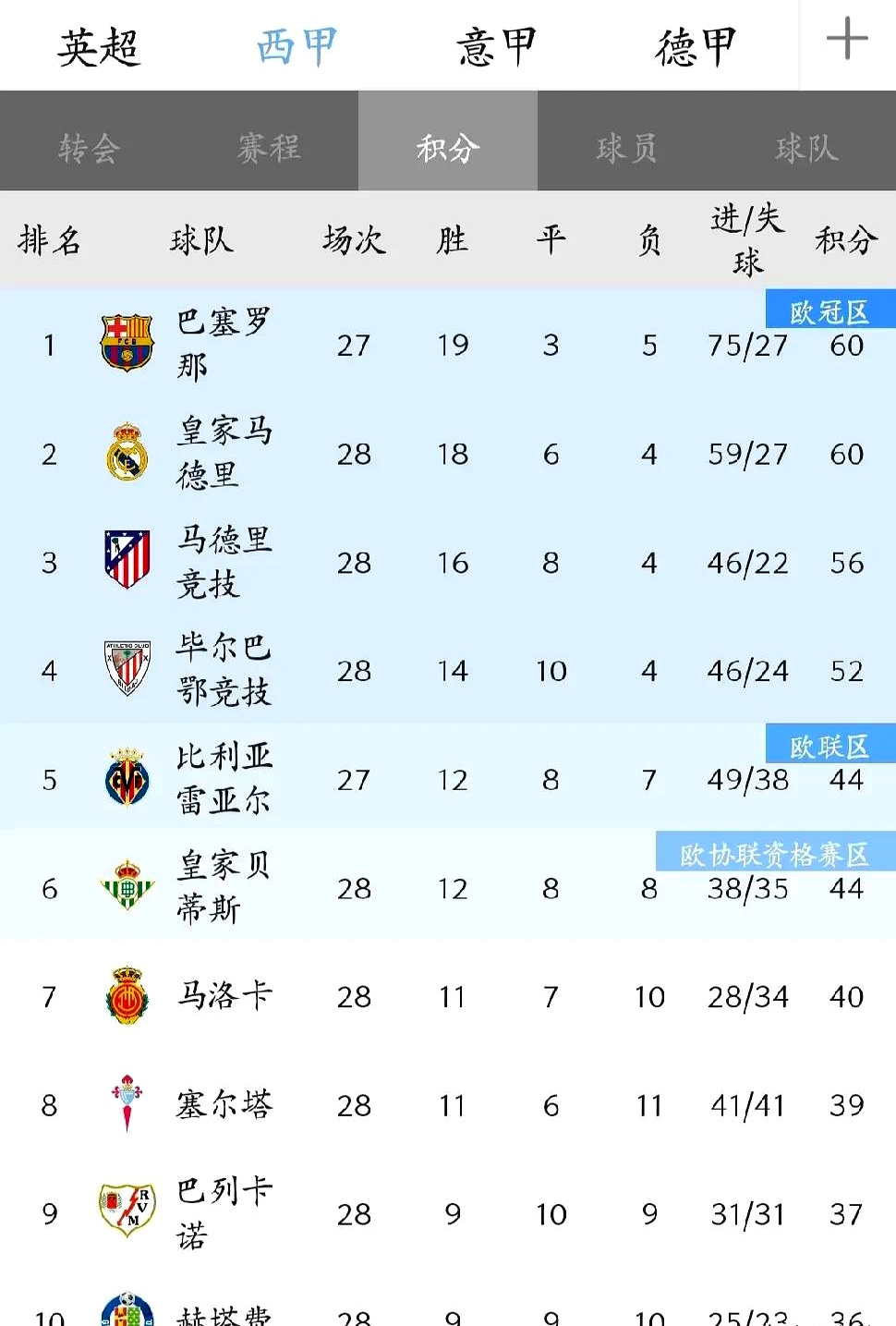This screenshot has width=896, height=1326.
Task: Click the plus icon to add a league
Action: pos(843,42)
